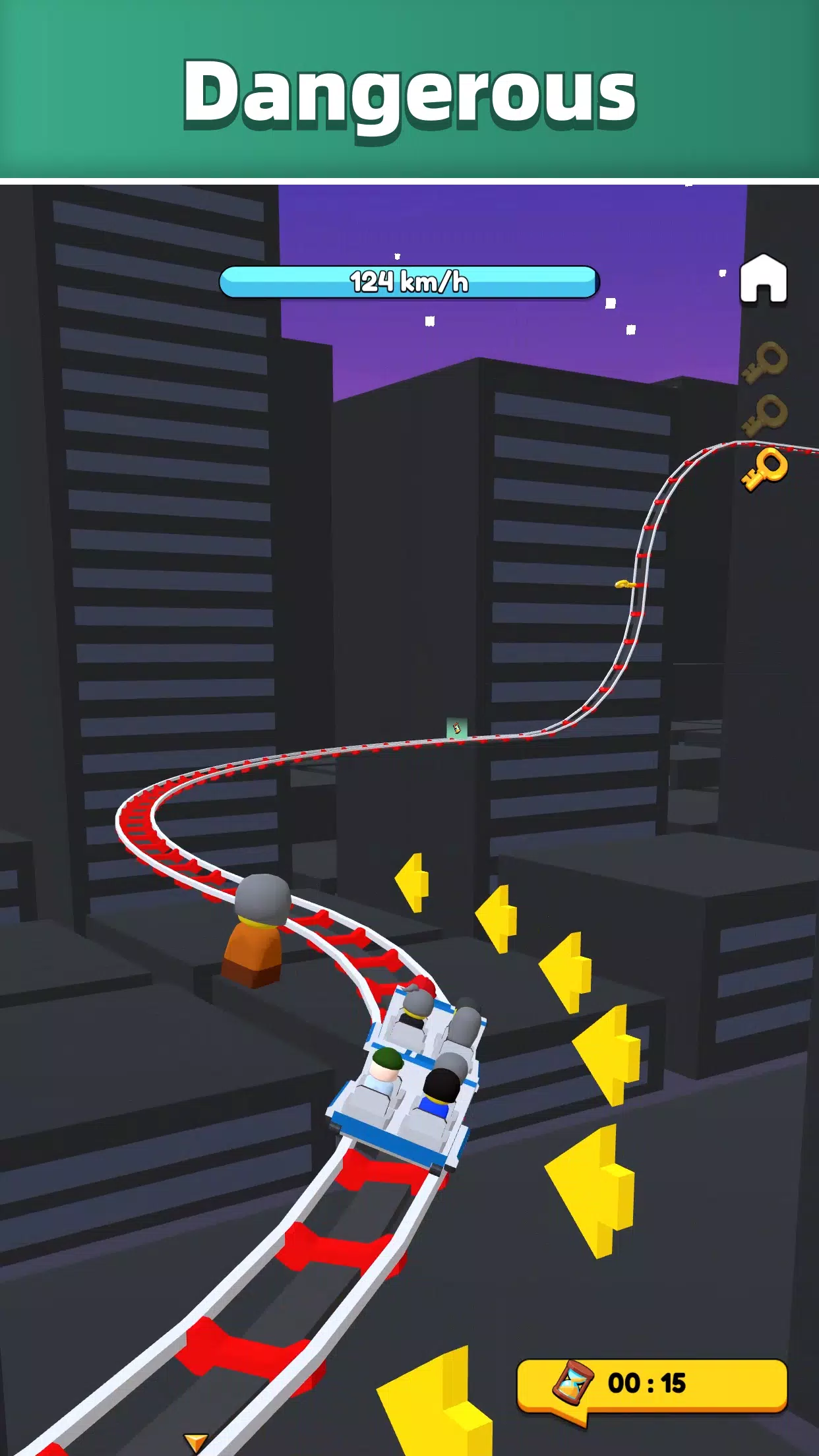This screenshot has height=1456, width=819.
Task: Tap the speed bar to toggle units display
Action: click(x=409, y=280)
